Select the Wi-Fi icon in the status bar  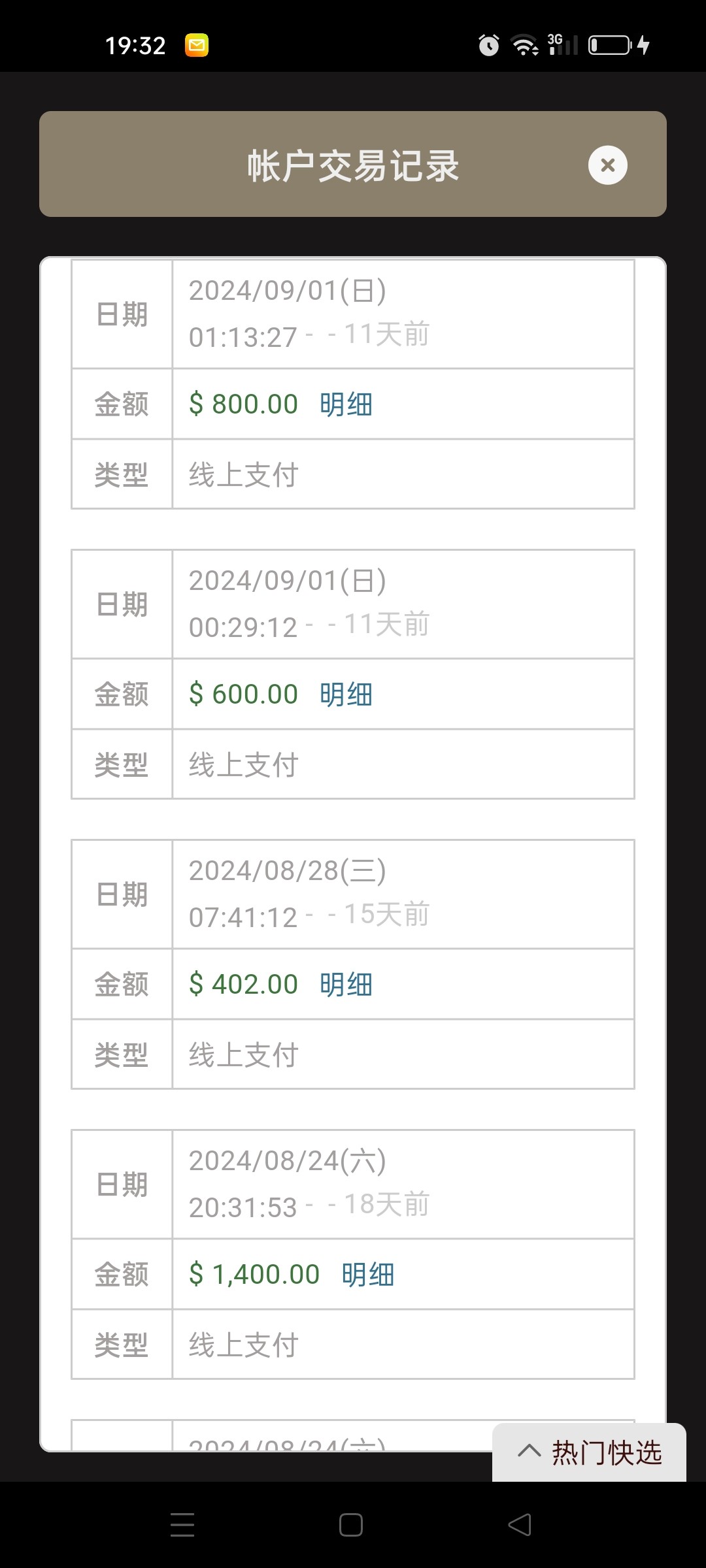pyautogui.click(x=523, y=44)
